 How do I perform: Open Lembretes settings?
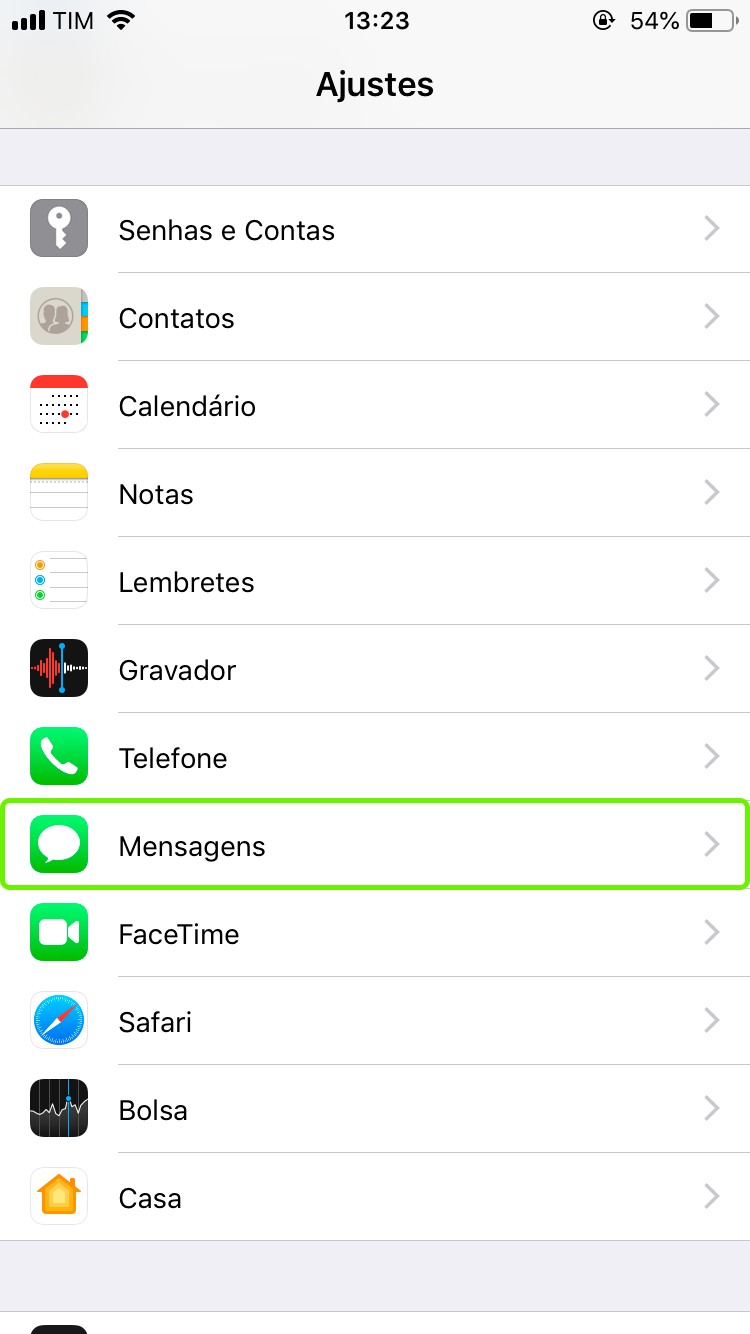tap(375, 582)
